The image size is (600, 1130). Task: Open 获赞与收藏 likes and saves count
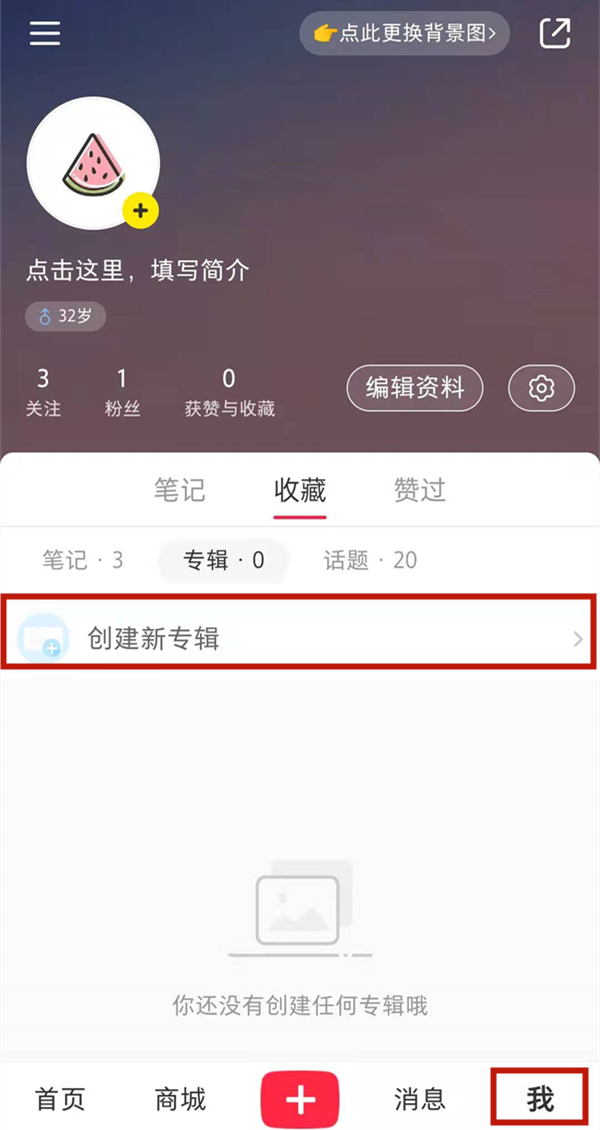[229, 392]
